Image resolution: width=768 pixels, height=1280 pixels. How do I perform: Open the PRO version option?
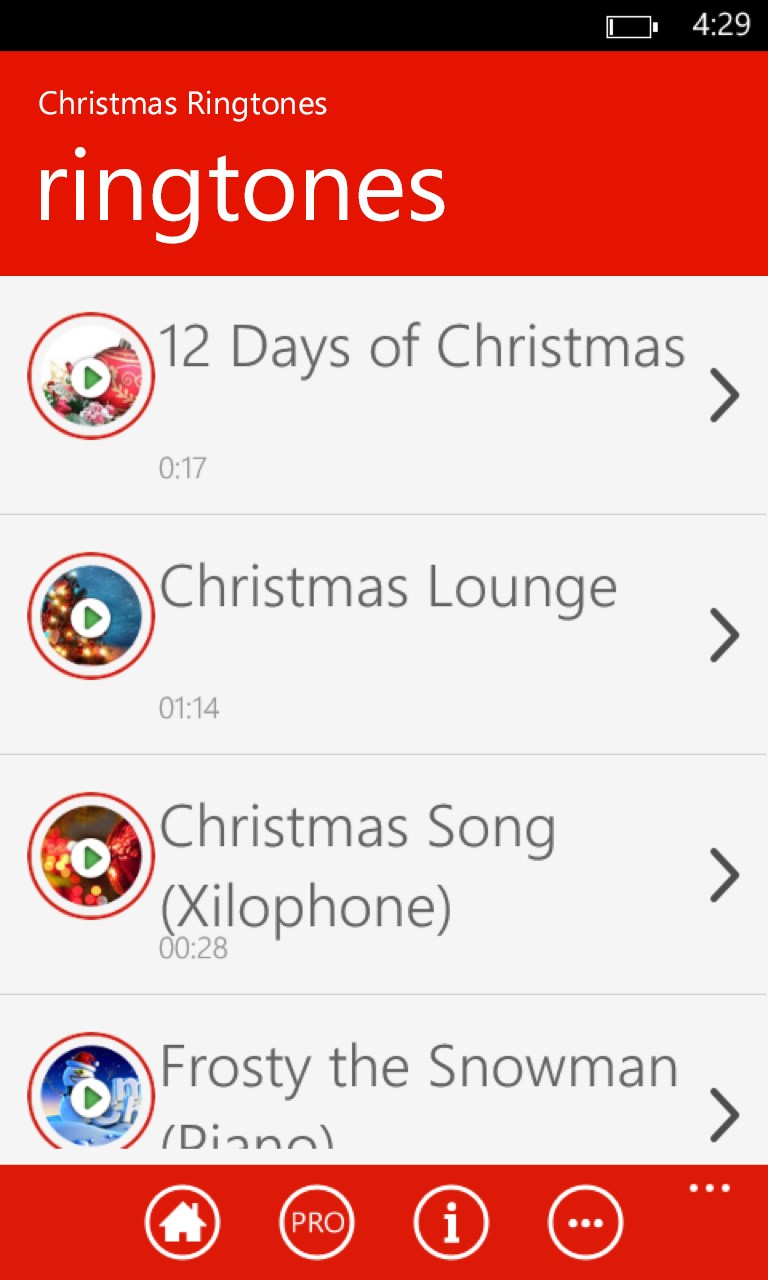coord(317,1222)
